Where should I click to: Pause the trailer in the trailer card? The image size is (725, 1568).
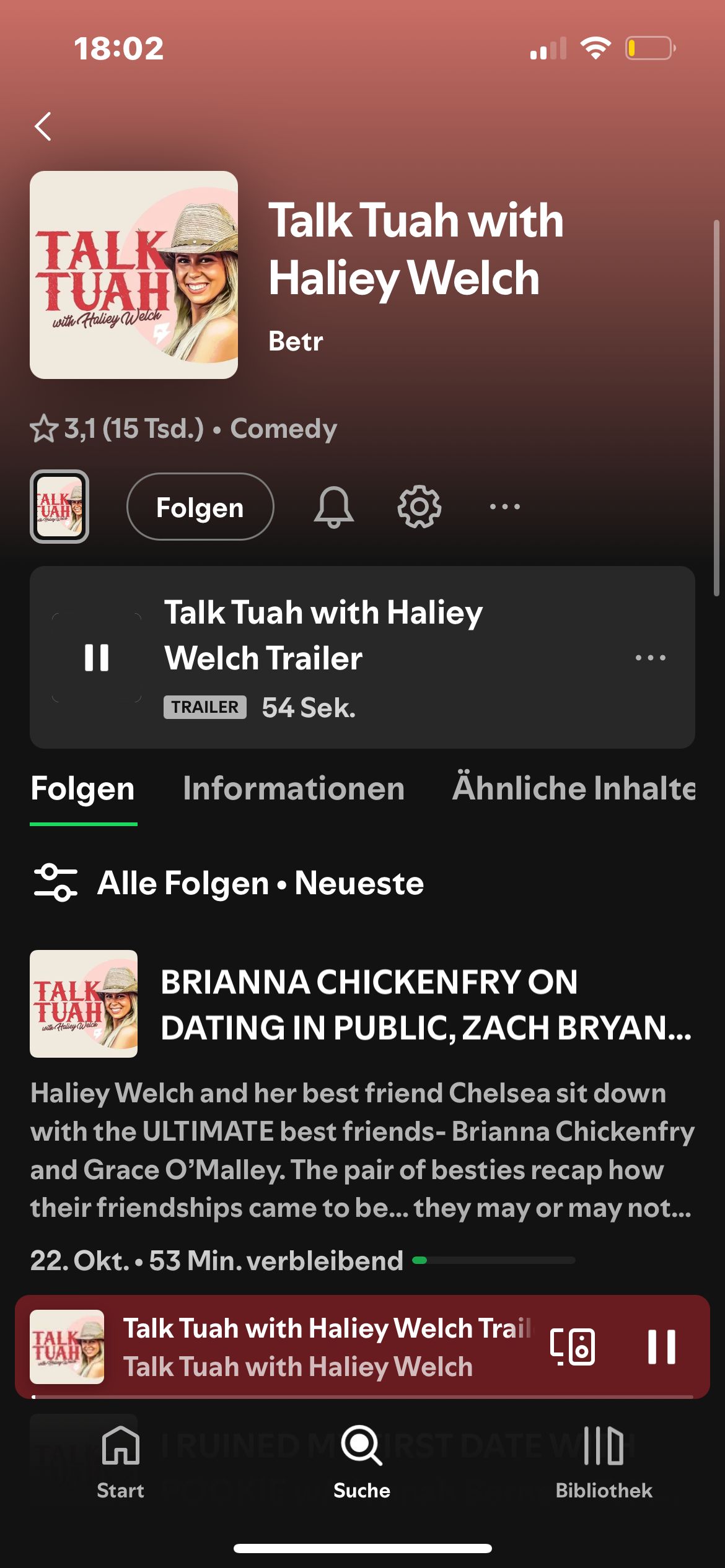(x=97, y=657)
